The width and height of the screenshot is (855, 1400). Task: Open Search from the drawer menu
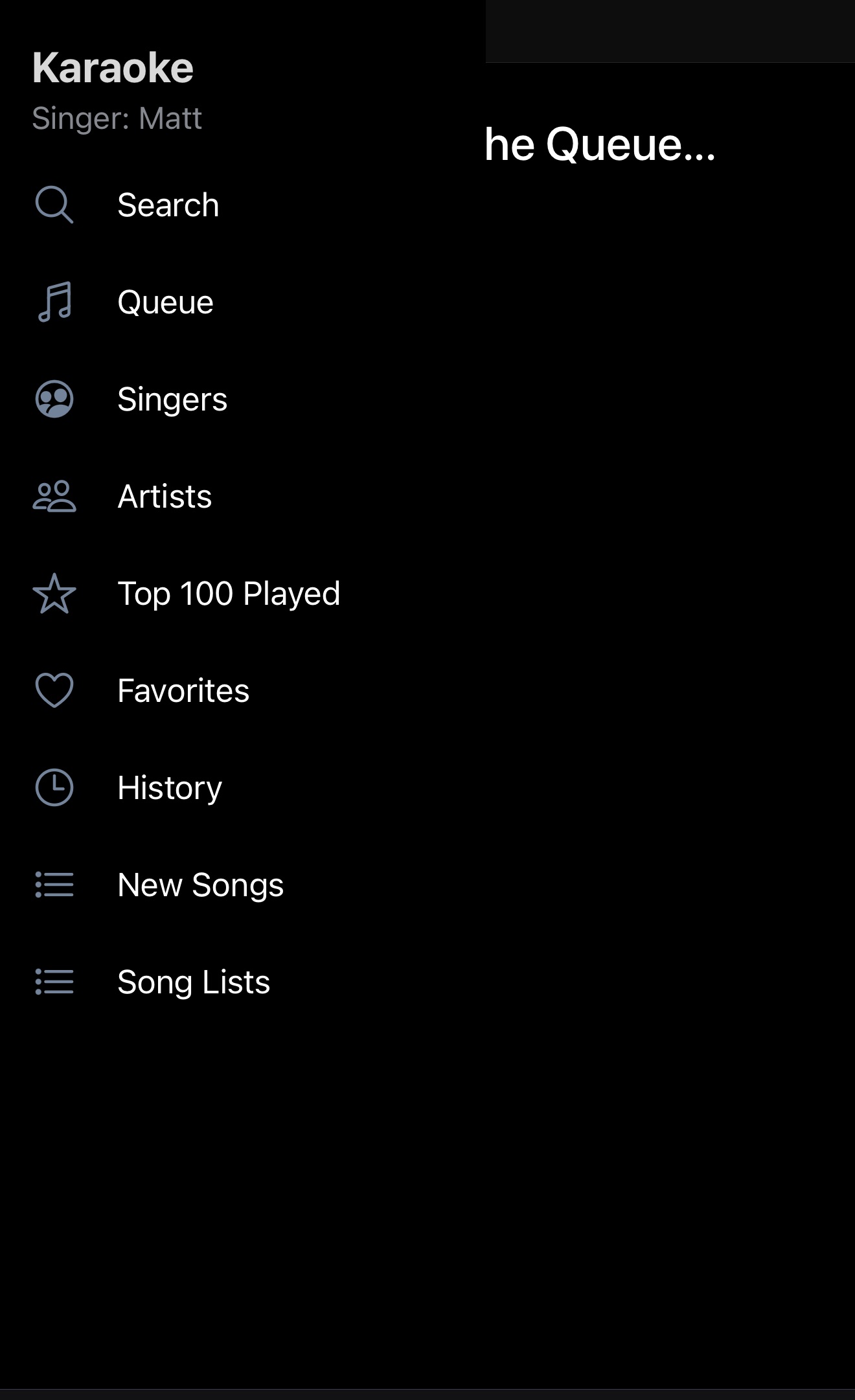coord(168,205)
